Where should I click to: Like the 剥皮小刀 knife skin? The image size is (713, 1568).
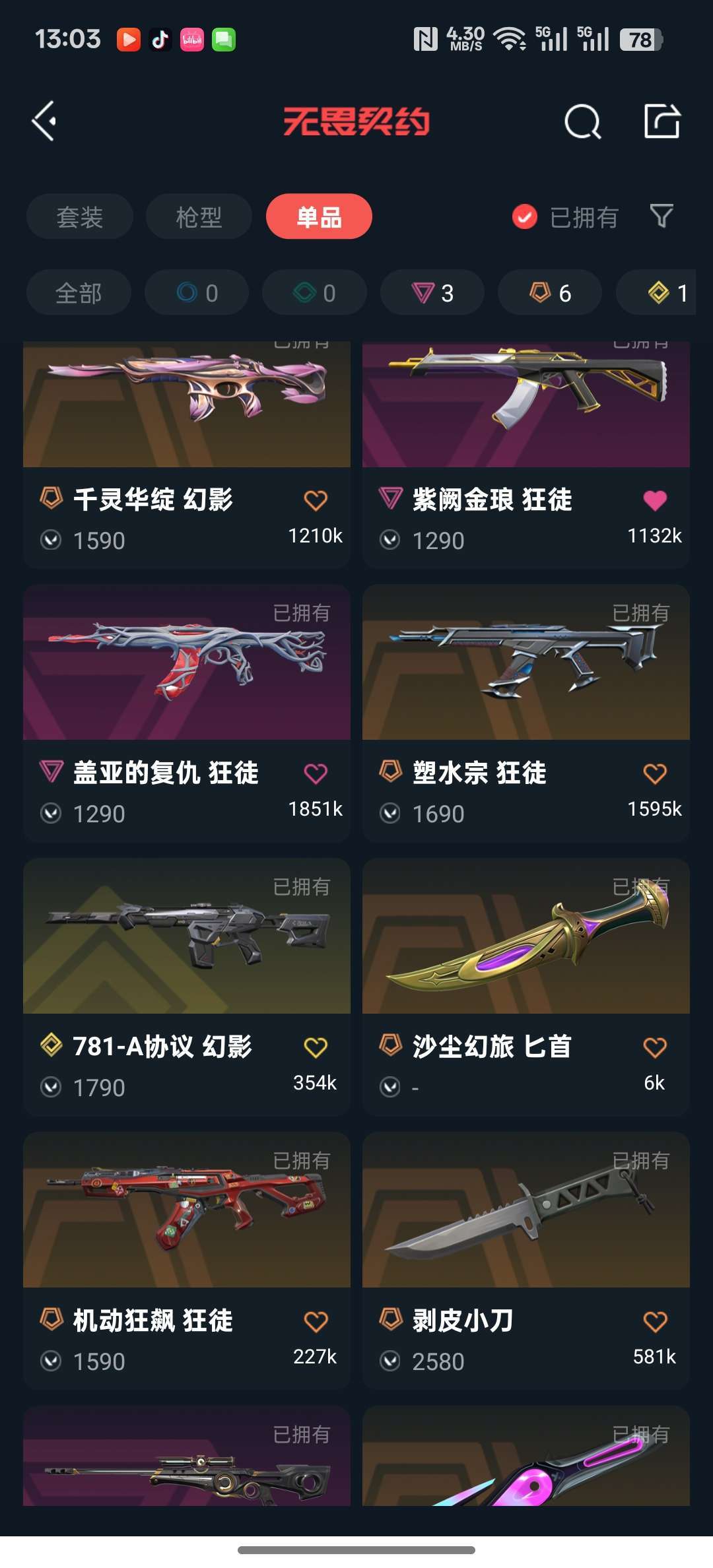[655, 1321]
